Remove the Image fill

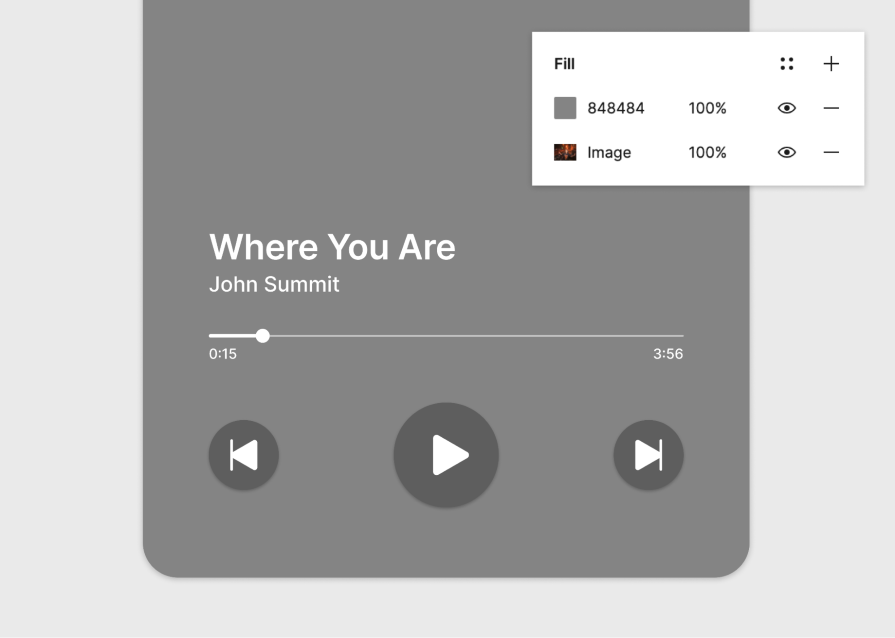[x=831, y=152]
